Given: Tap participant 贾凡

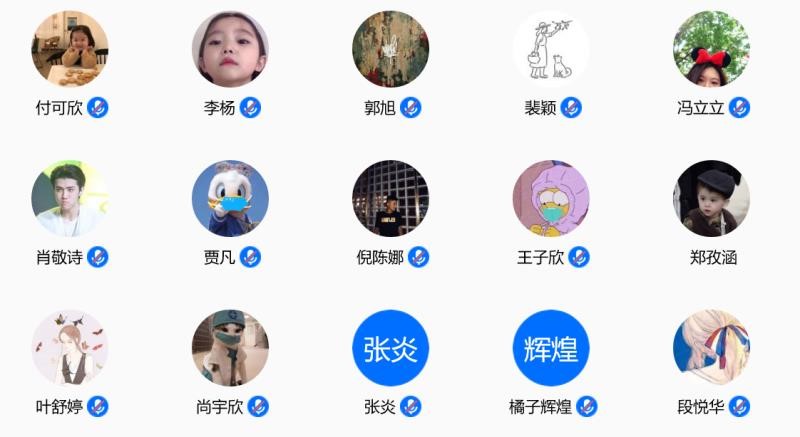Looking at the screenshot, I should point(230,198).
